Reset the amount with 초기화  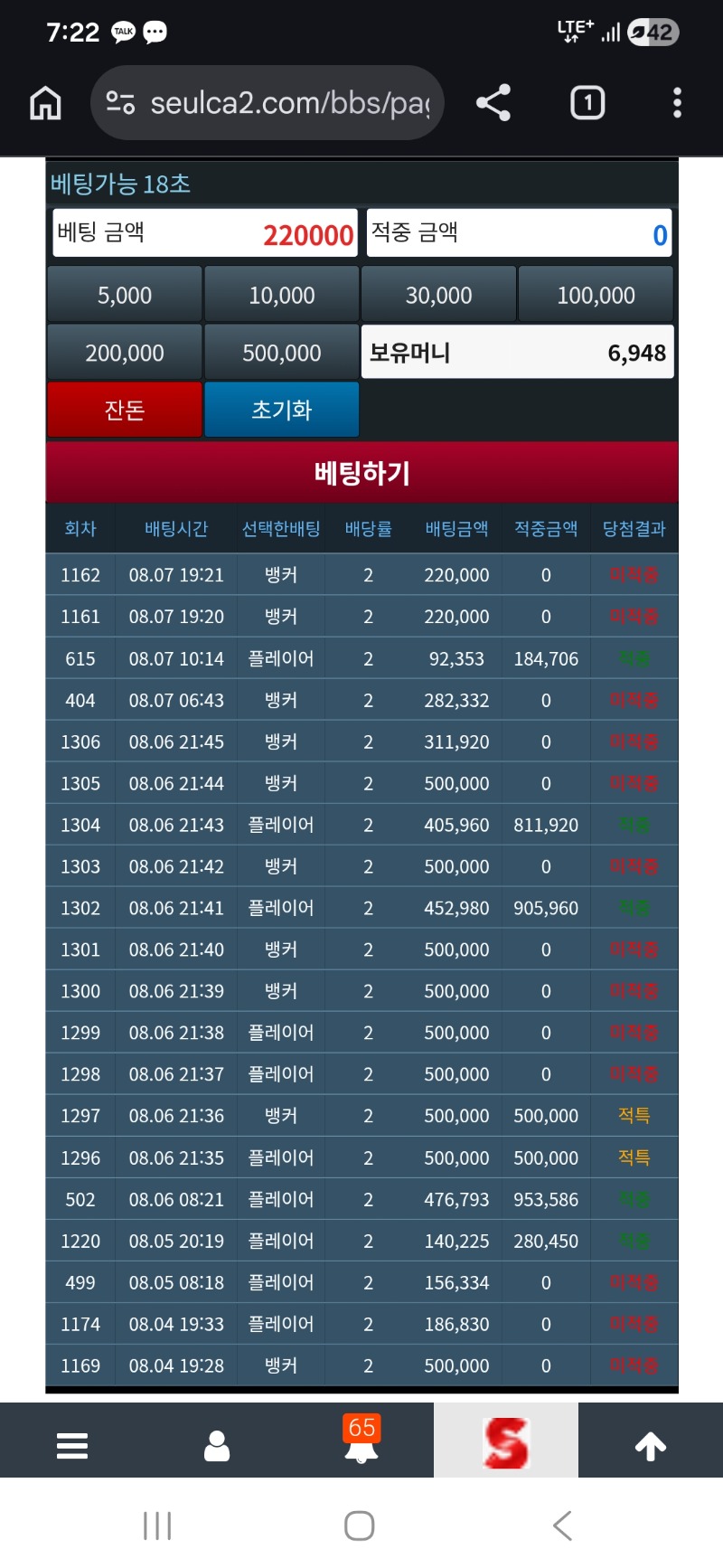click(x=282, y=410)
